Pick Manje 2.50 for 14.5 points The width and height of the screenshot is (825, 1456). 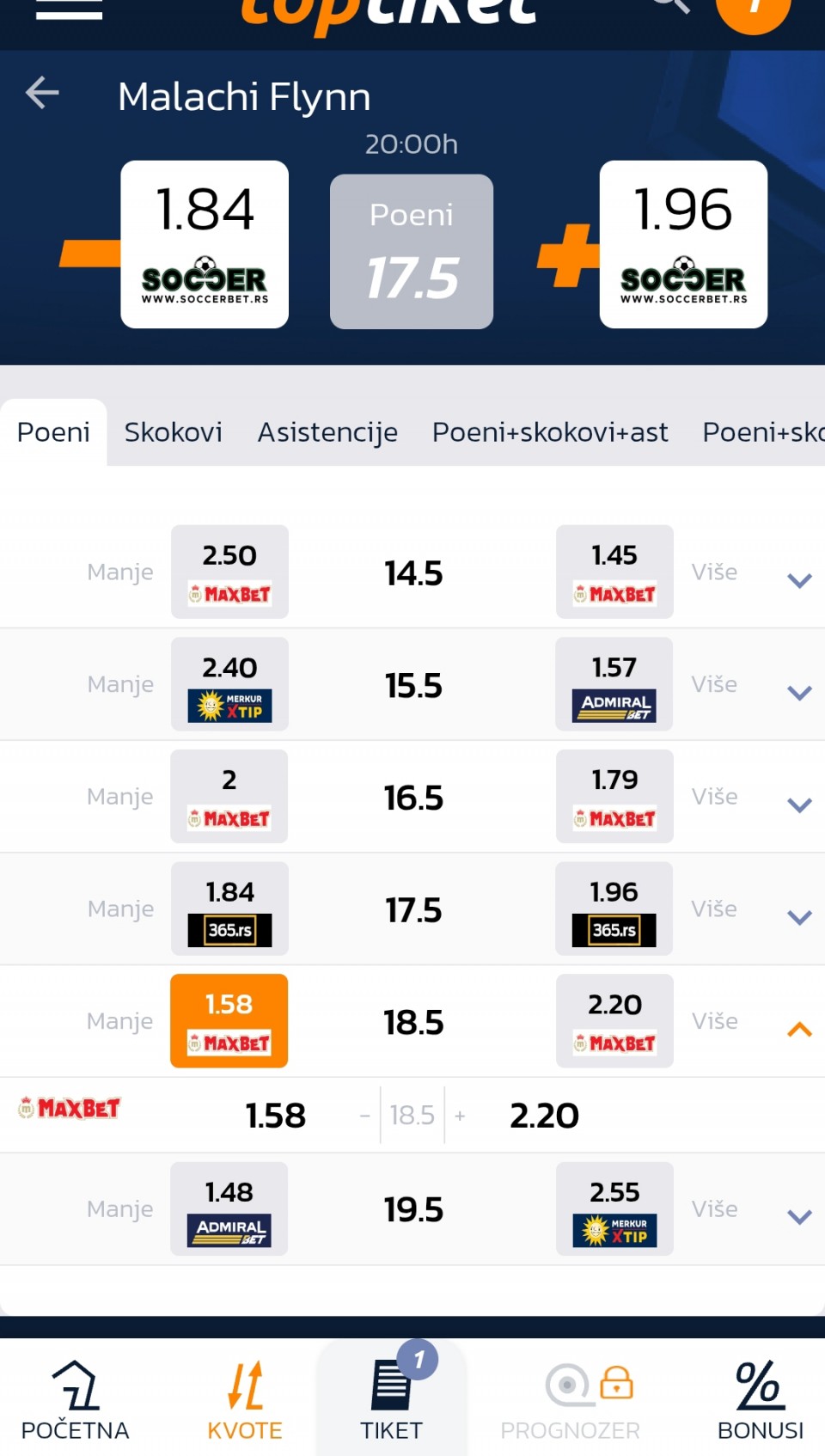point(229,572)
